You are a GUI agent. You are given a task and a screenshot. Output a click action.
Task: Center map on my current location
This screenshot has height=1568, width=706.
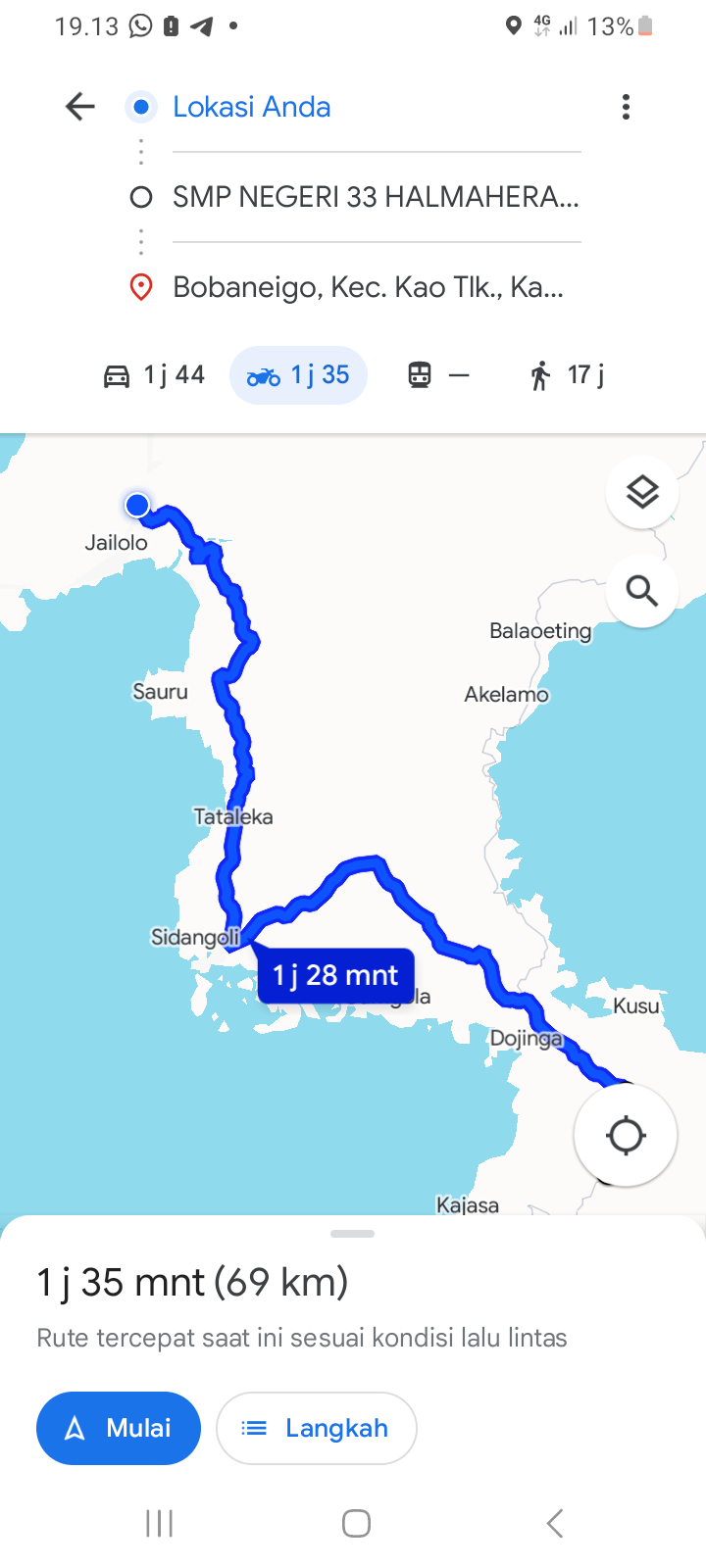(626, 1136)
